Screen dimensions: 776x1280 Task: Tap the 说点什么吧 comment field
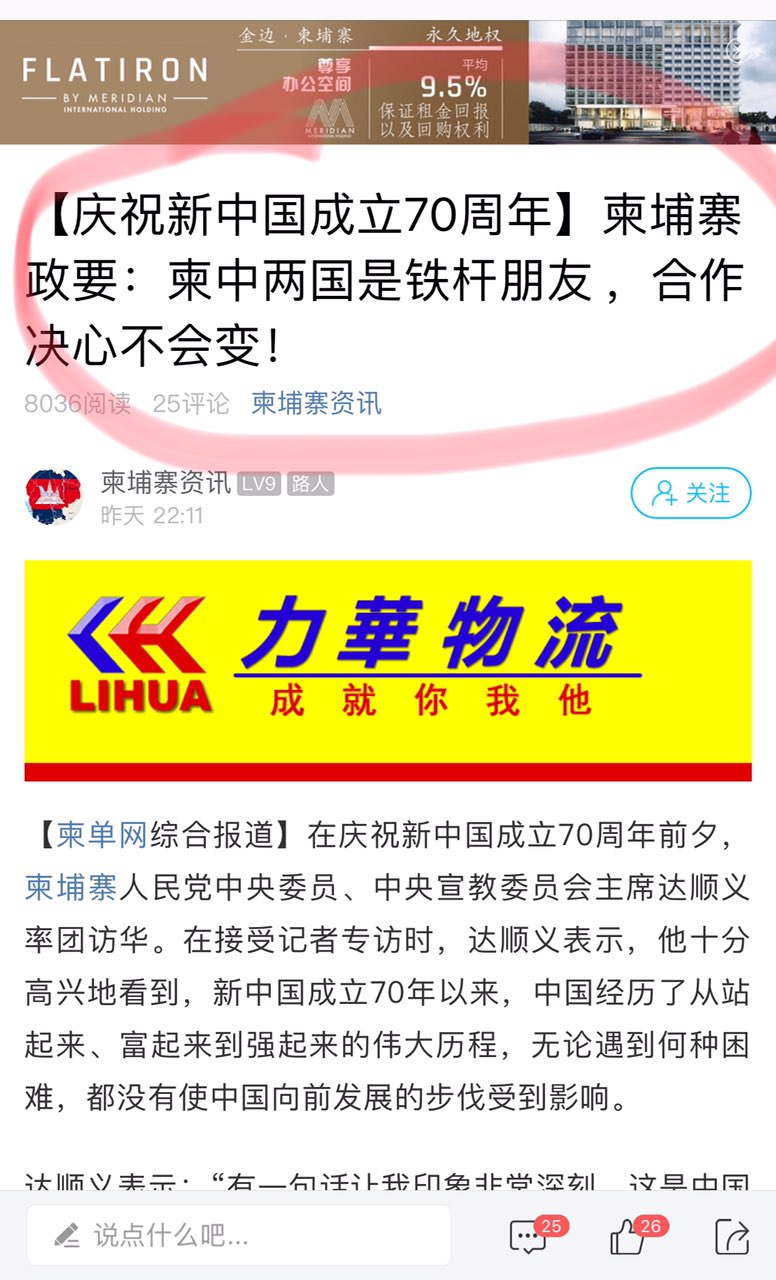tap(238, 1235)
